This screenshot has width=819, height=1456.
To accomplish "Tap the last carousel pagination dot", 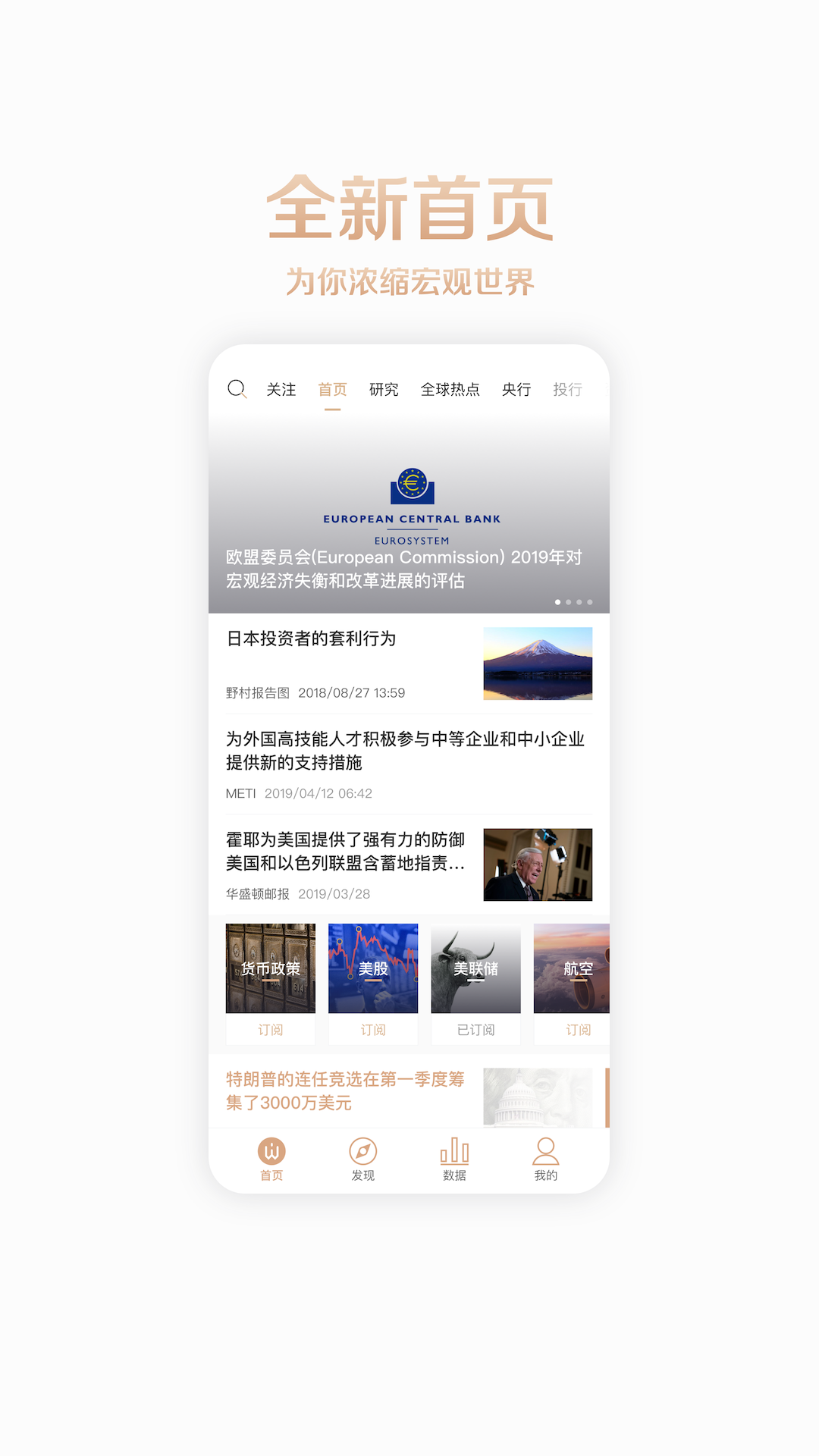I will coord(590,603).
